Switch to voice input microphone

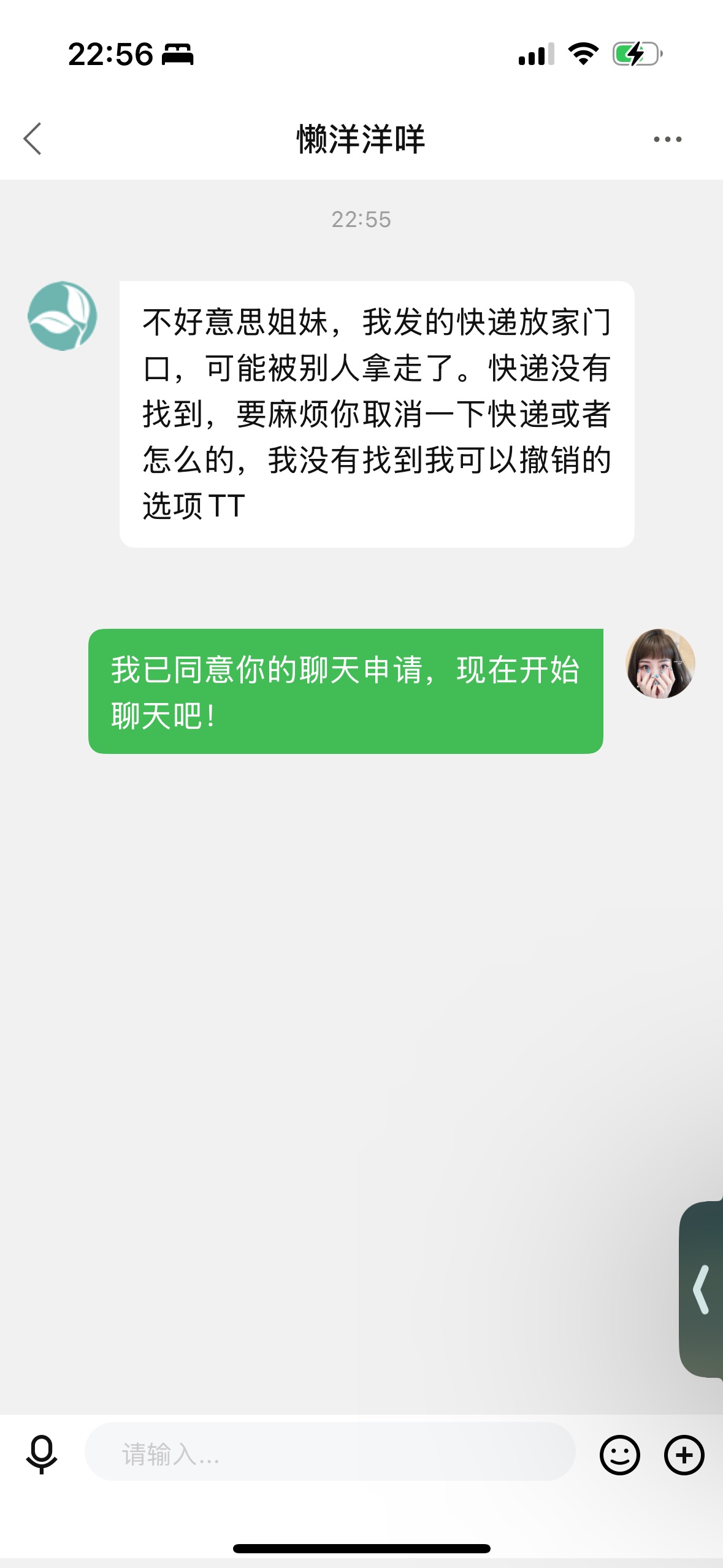(x=42, y=1454)
